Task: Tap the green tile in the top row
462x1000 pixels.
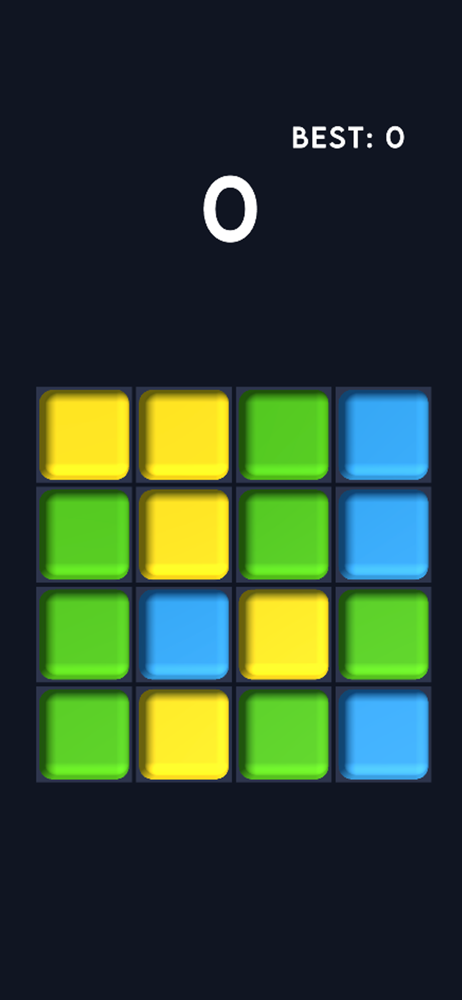Action: (284, 434)
